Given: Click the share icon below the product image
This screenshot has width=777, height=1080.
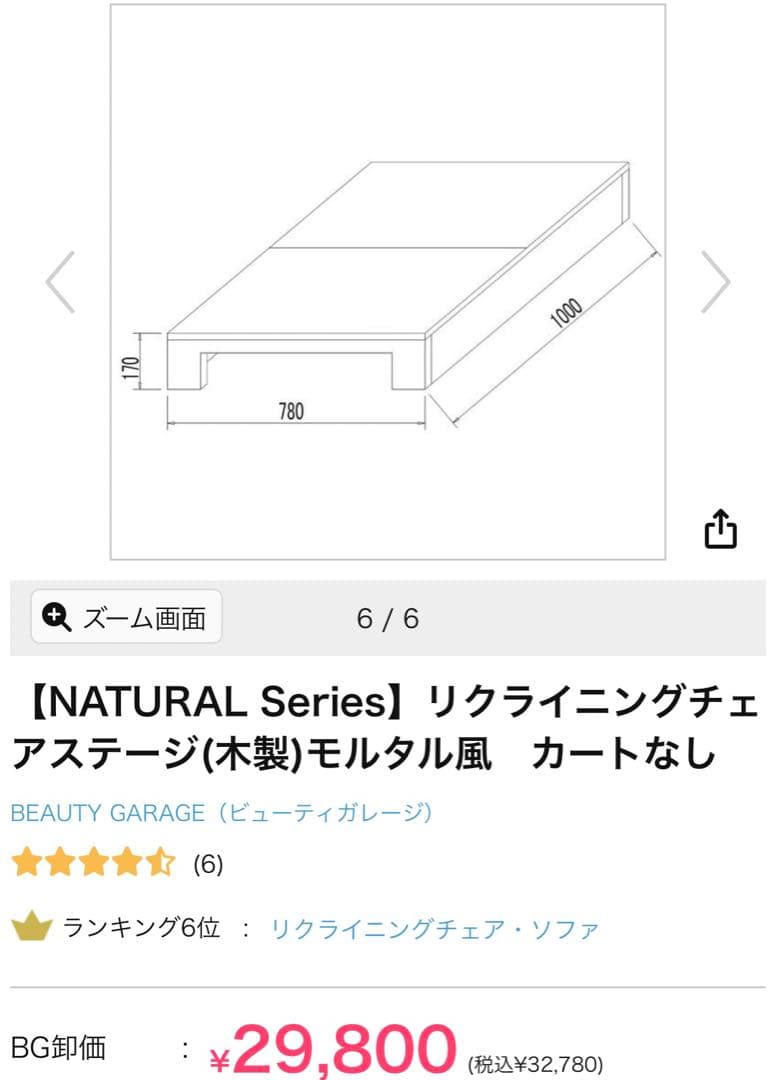Looking at the screenshot, I should click(720, 527).
